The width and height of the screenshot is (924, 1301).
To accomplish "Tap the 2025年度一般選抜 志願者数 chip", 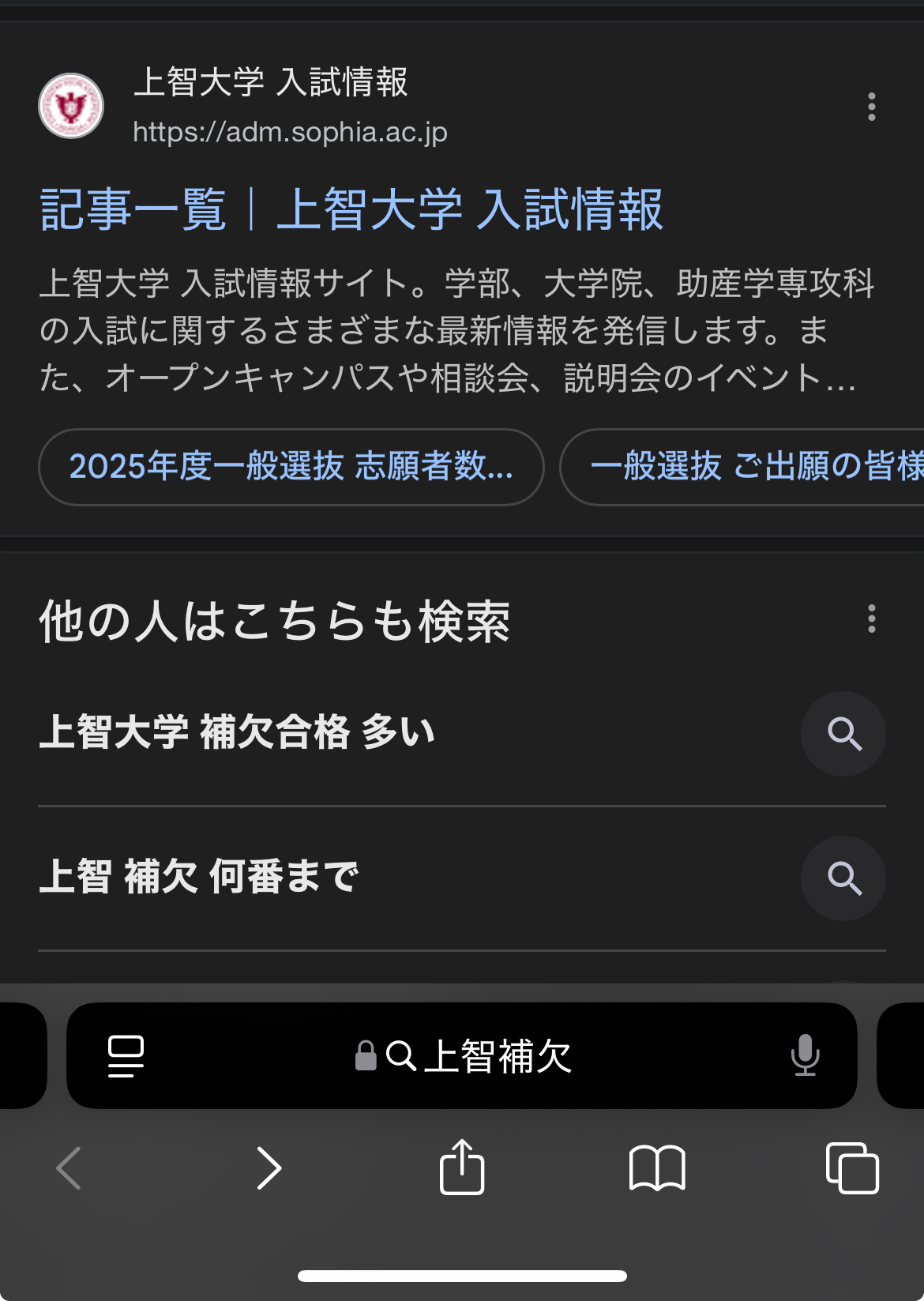I will point(291,467).
